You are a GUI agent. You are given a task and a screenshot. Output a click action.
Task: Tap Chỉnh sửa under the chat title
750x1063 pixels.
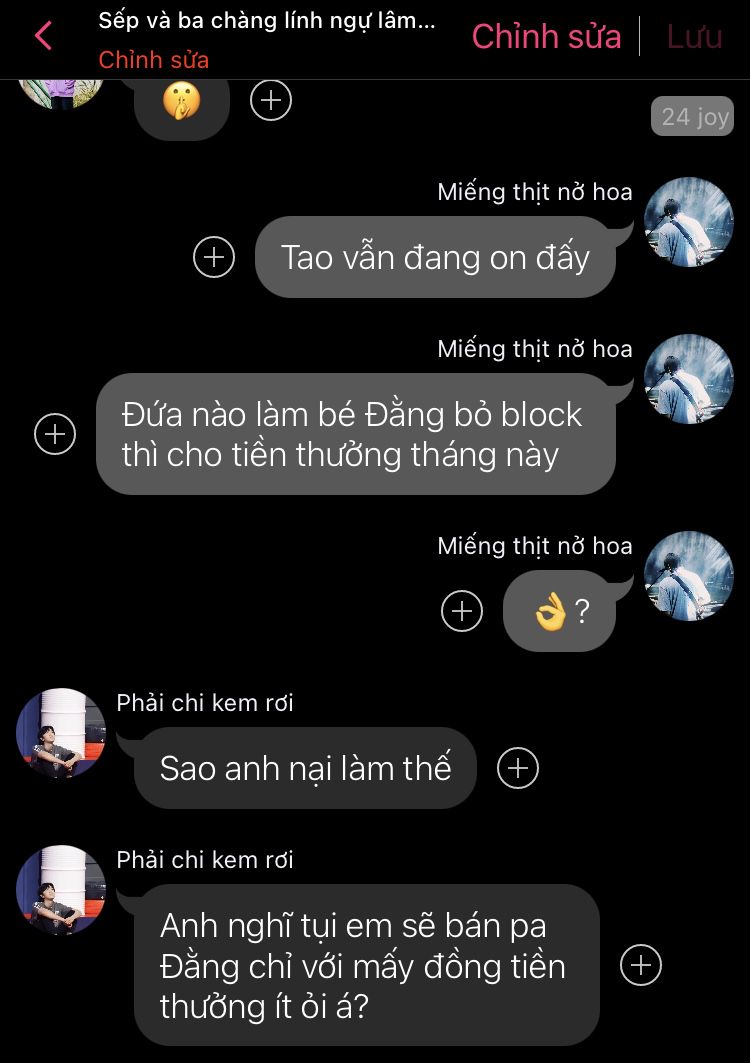pos(153,60)
